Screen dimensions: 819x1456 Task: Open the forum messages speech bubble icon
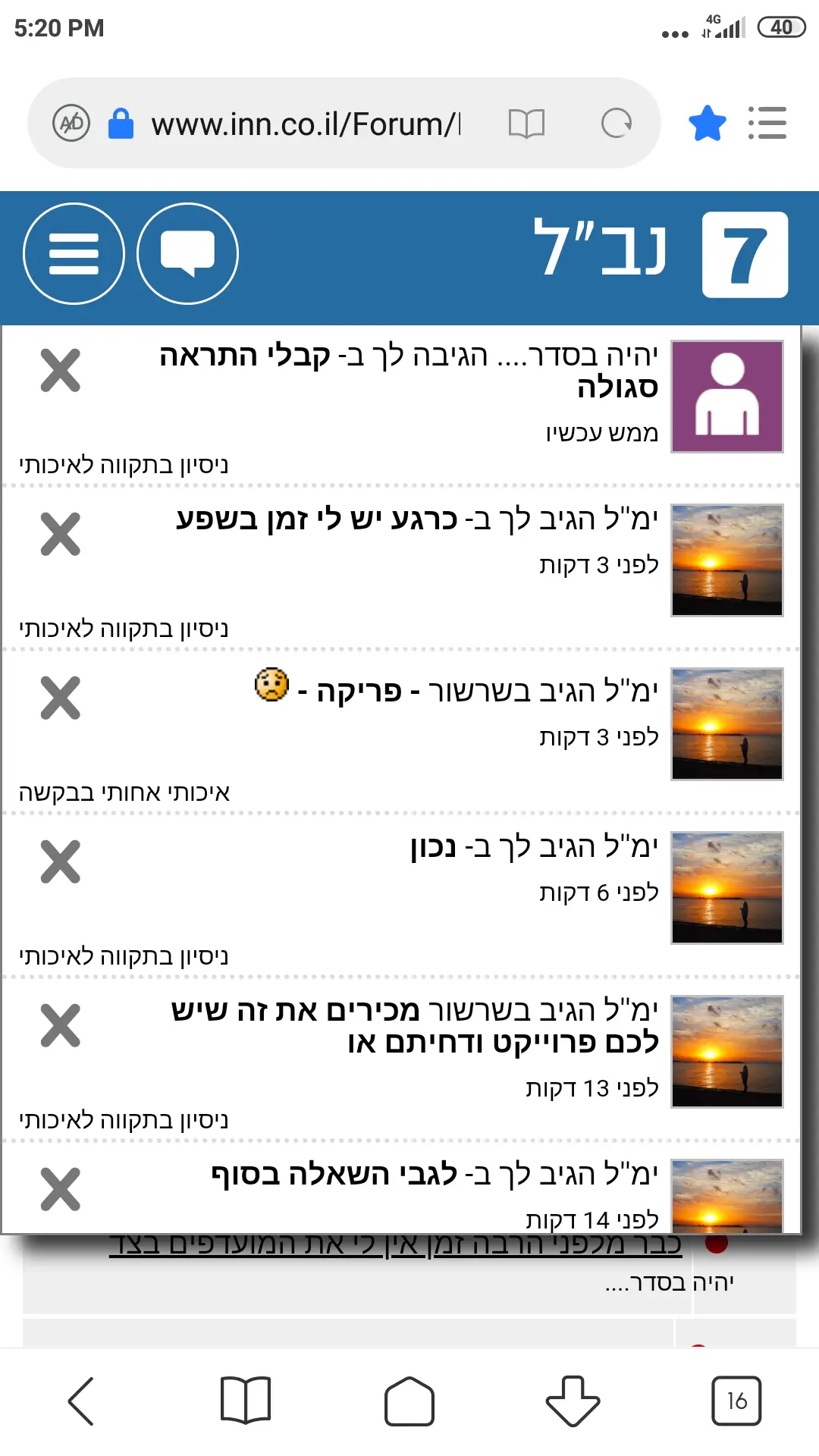[x=187, y=253]
